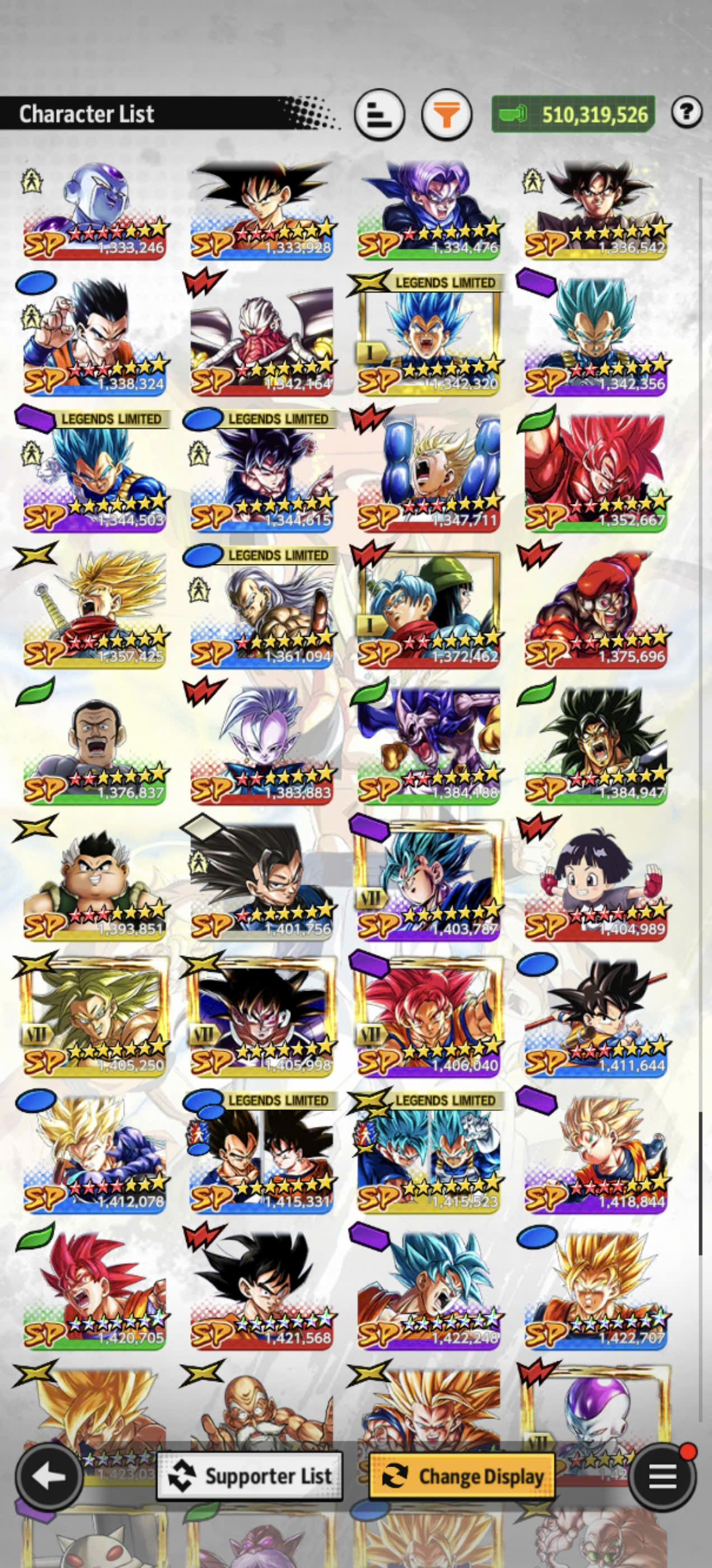Open Legends Limited character with power 1,342,320
This screenshot has height=1568, width=712.
428,337
